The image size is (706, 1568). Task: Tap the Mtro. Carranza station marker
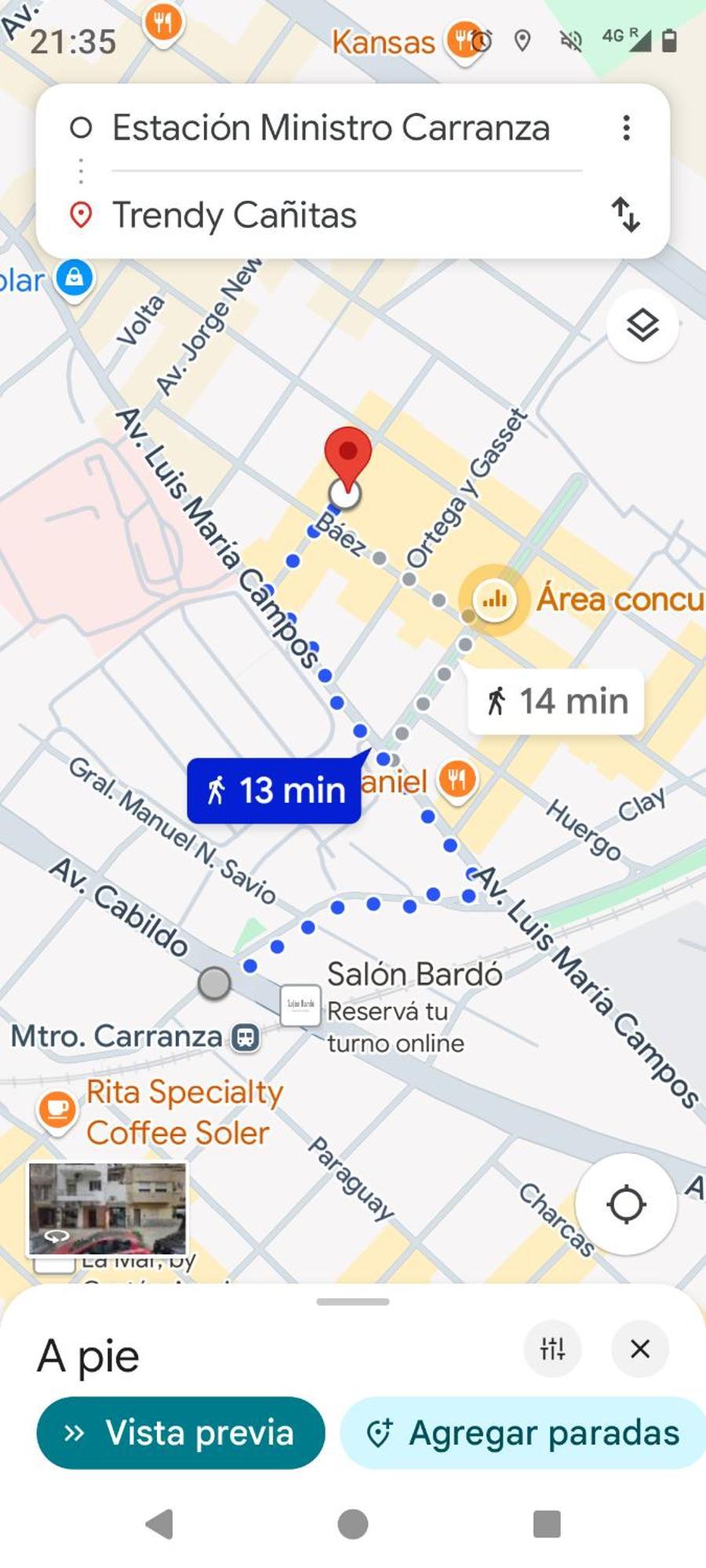pos(245,1037)
